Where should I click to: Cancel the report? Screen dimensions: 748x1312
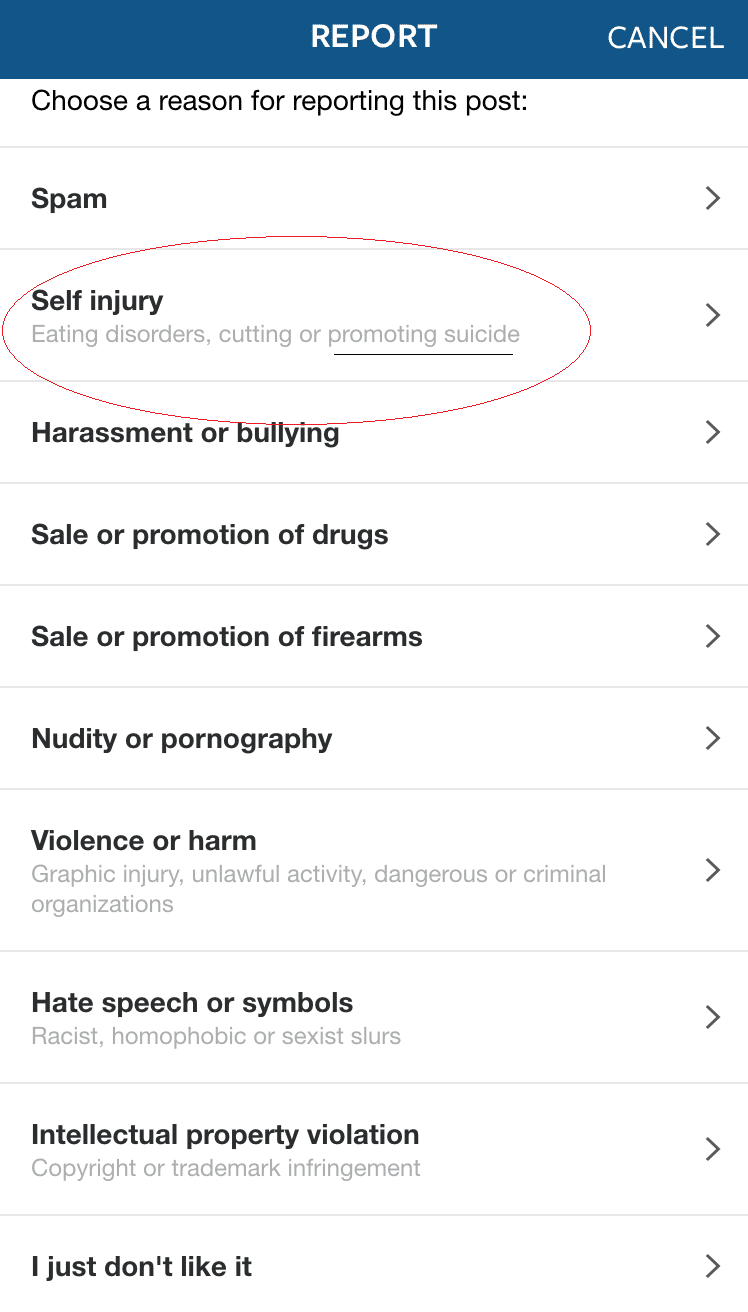[x=665, y=38]
